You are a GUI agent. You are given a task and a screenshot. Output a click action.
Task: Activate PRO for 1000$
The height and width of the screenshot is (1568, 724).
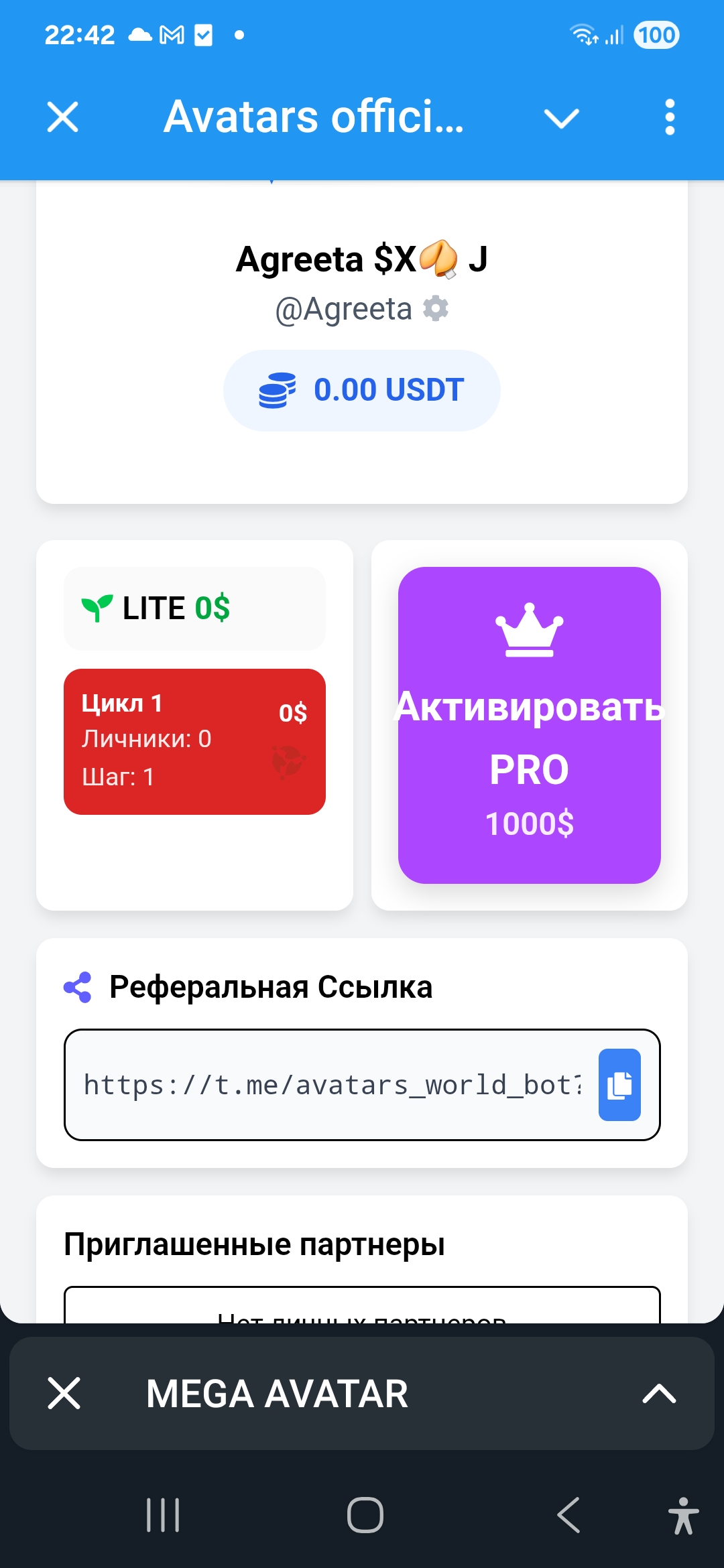coord(529,725)
